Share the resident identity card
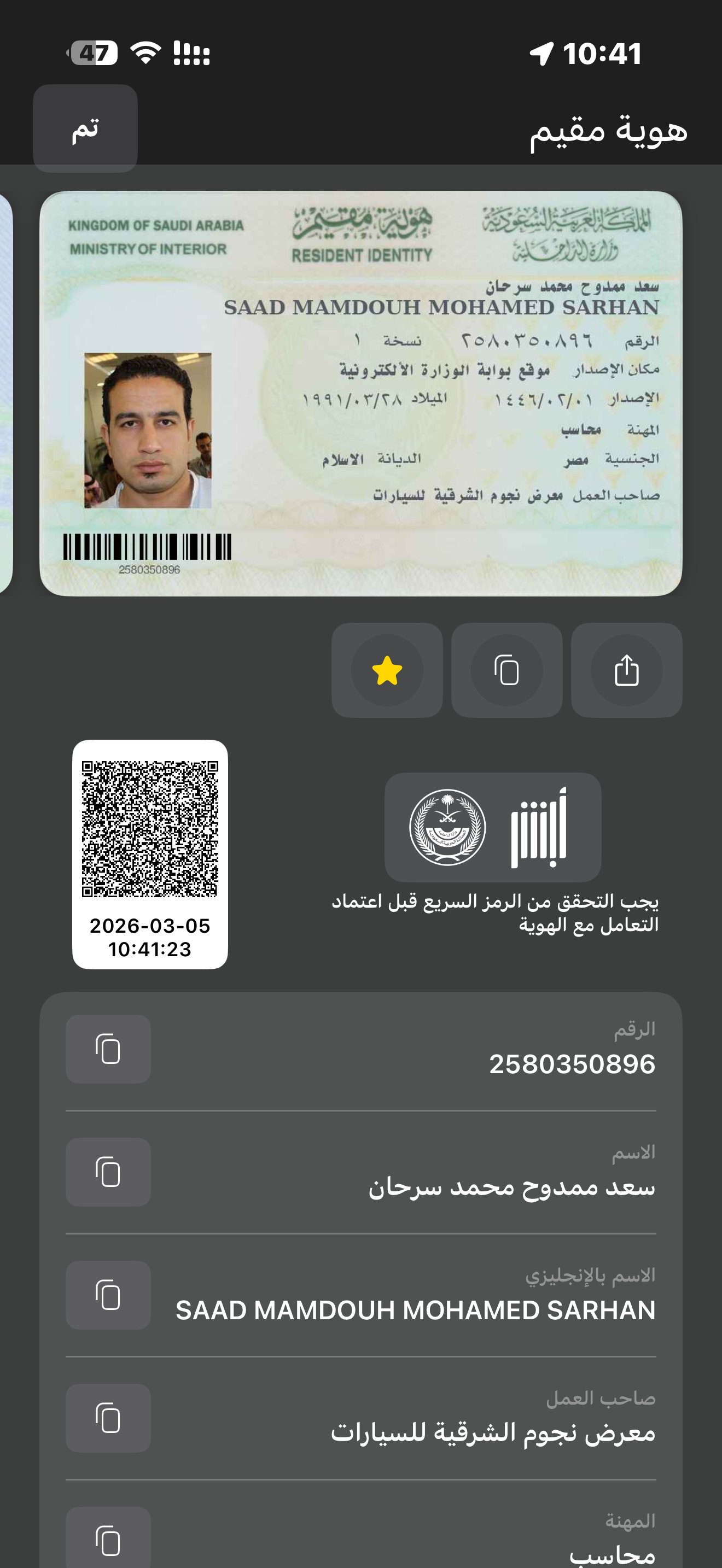Image resolution: width=722 pixels, height=1568 pixels. pos(626,670)
